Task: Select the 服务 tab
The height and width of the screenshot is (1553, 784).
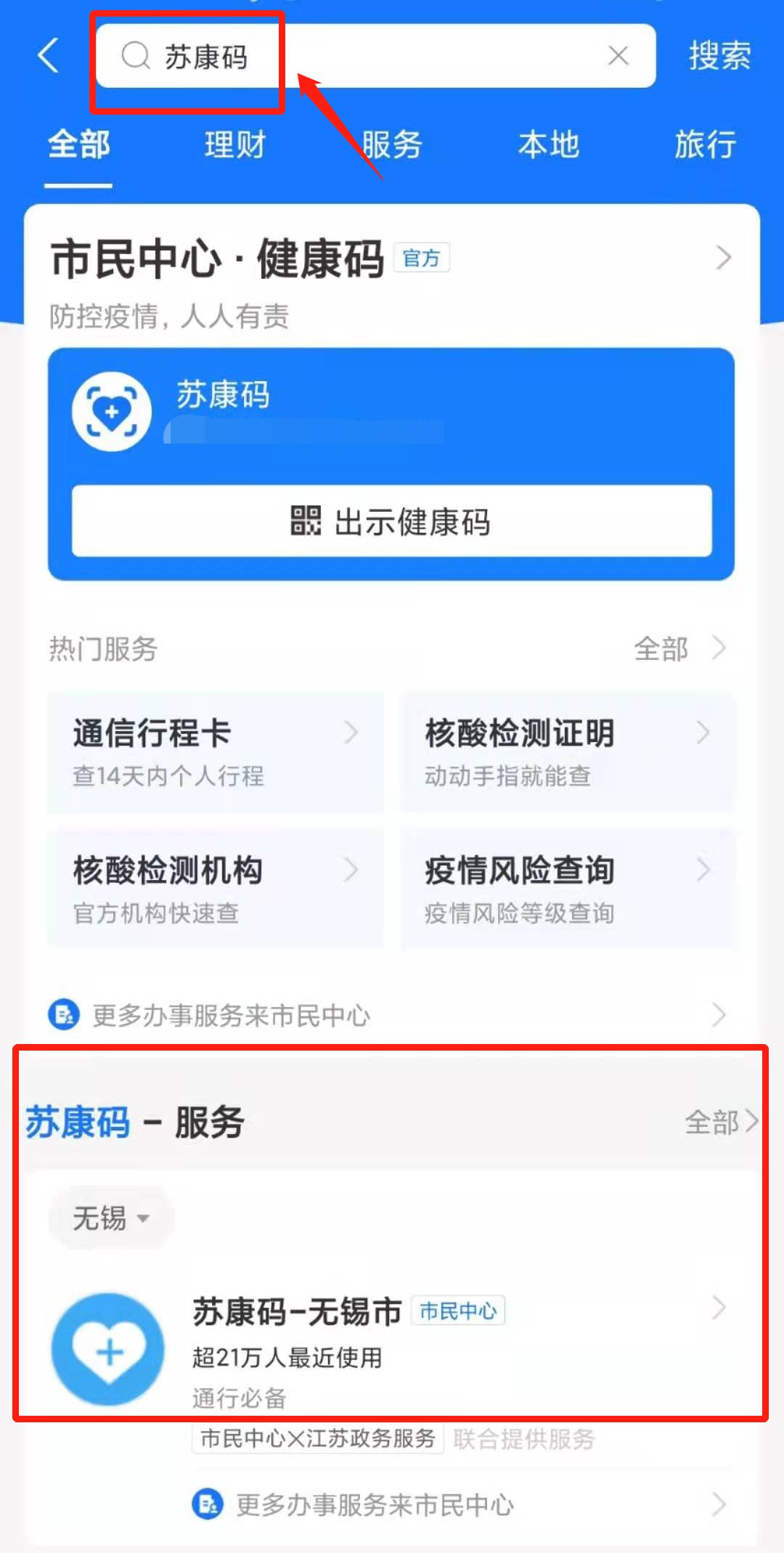Action: 392,144
